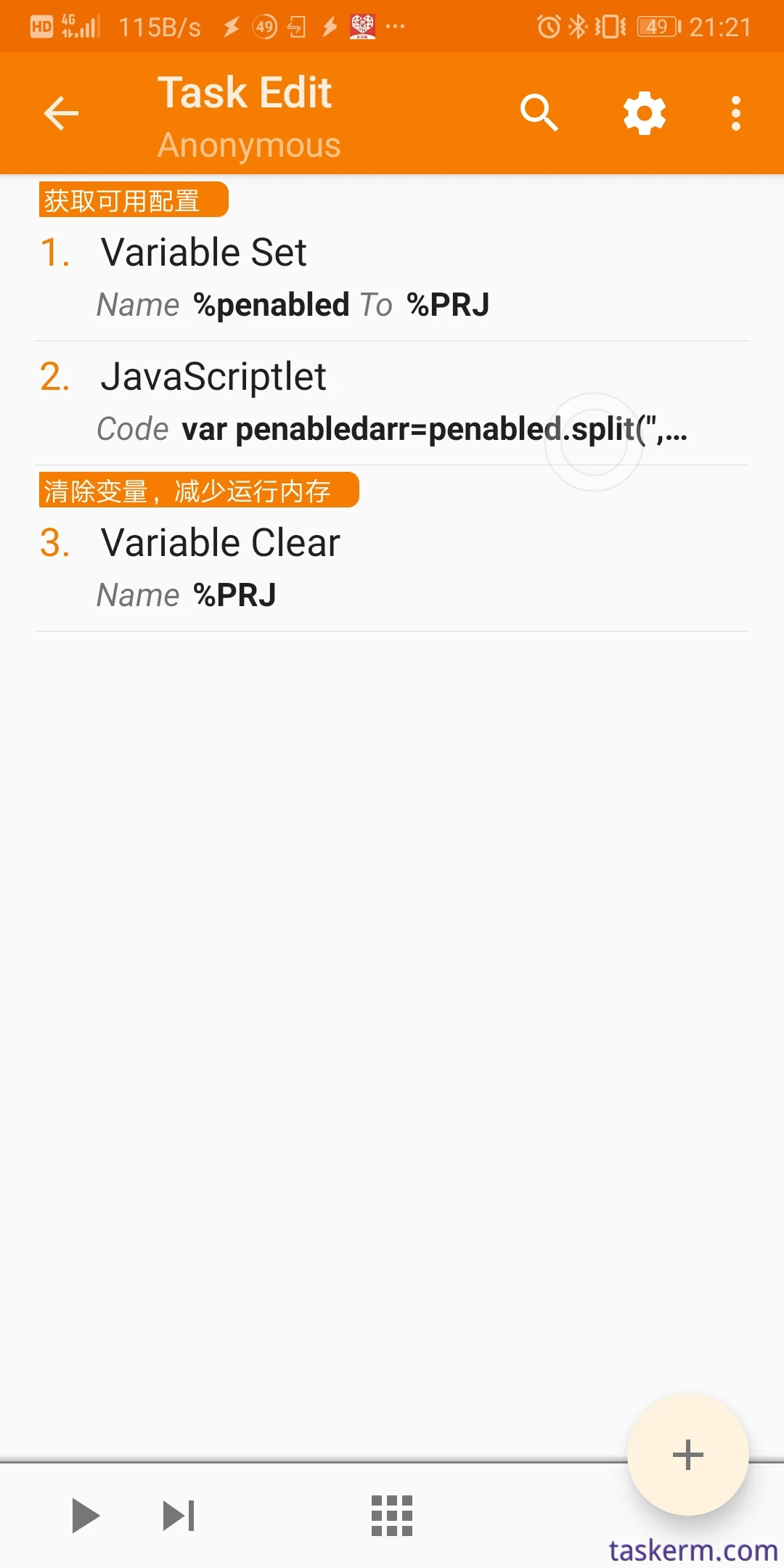784x1568 pixels.
Task: Open task settings gear
Action: (x=644, y=113)
